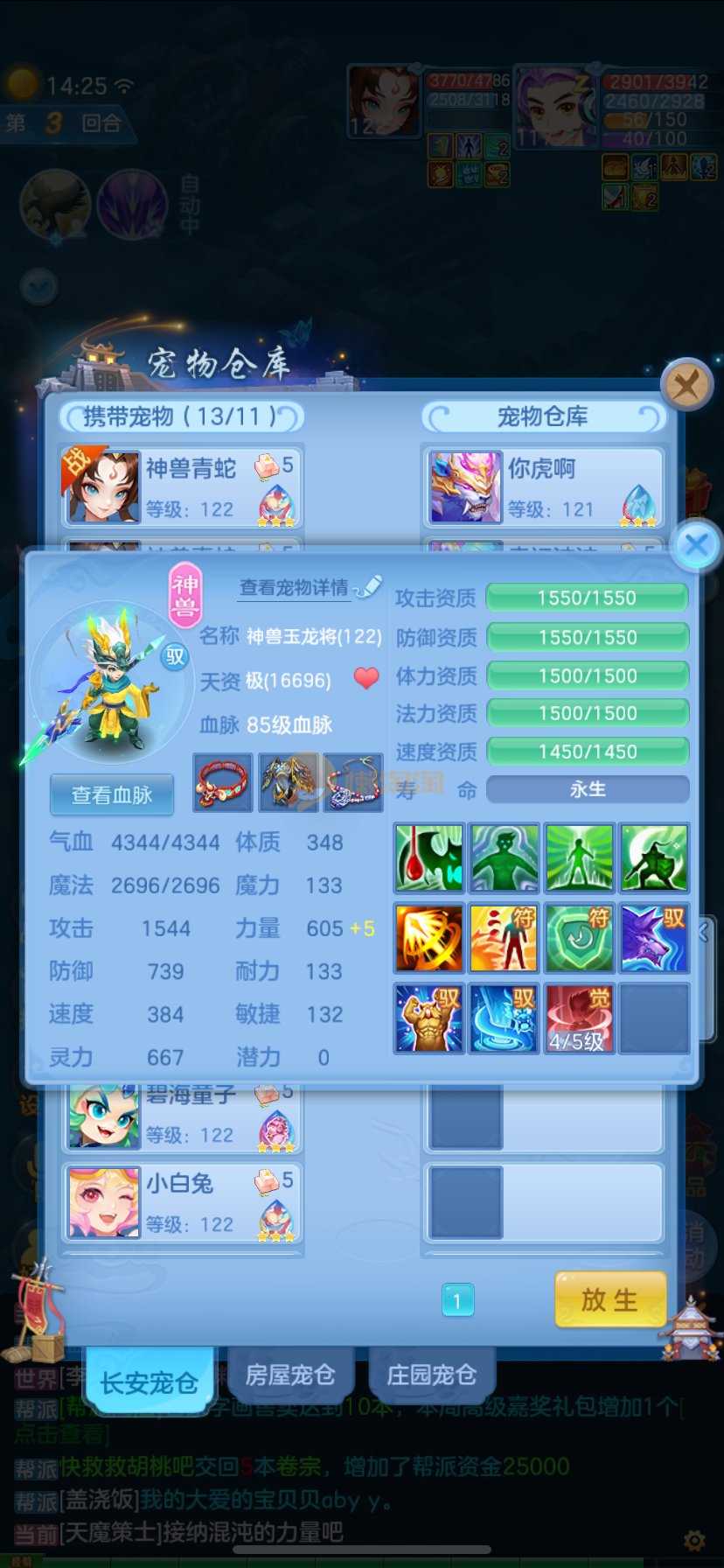Tap the 查看血脉 button
This screenshot has width=724, height=1568.
point(111,794)
